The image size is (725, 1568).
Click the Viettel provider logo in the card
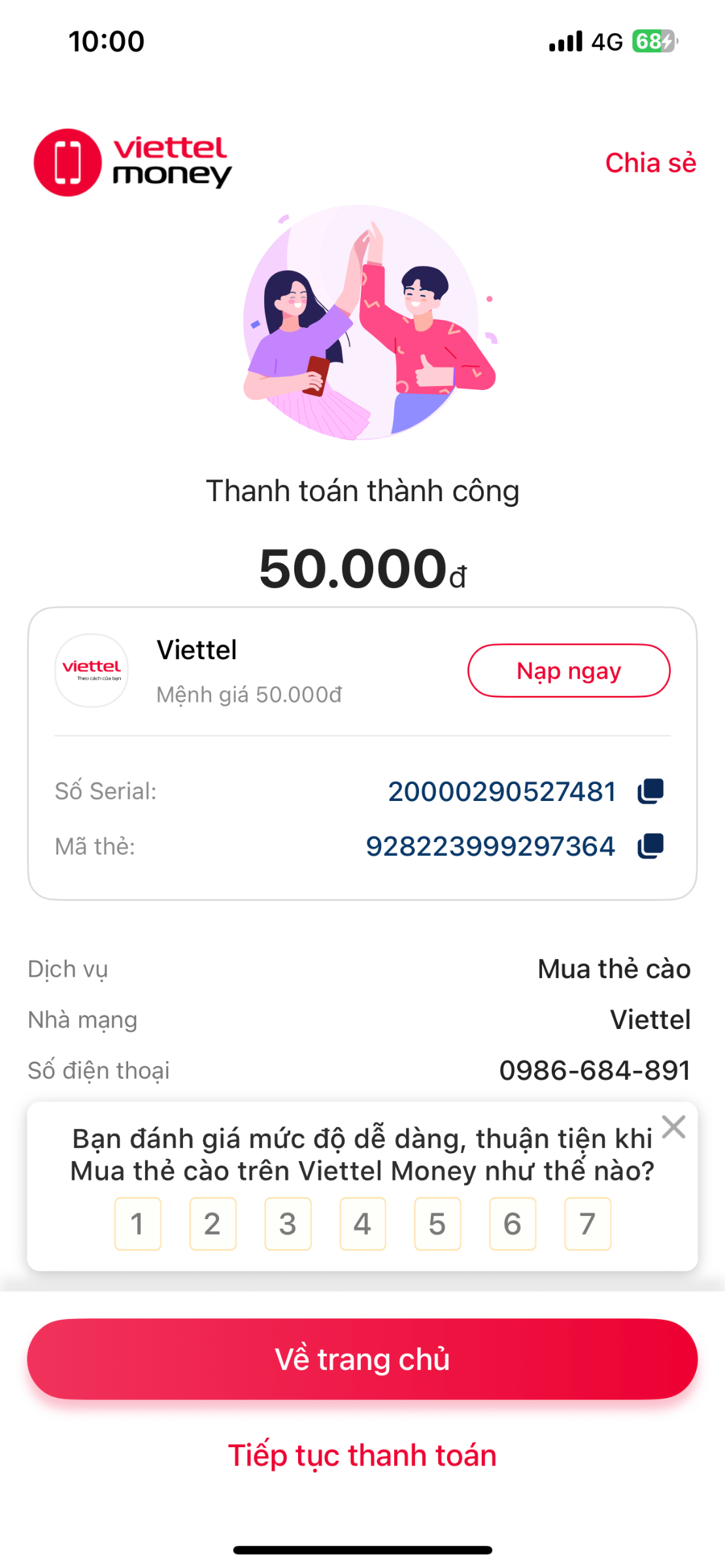(92, 670)
